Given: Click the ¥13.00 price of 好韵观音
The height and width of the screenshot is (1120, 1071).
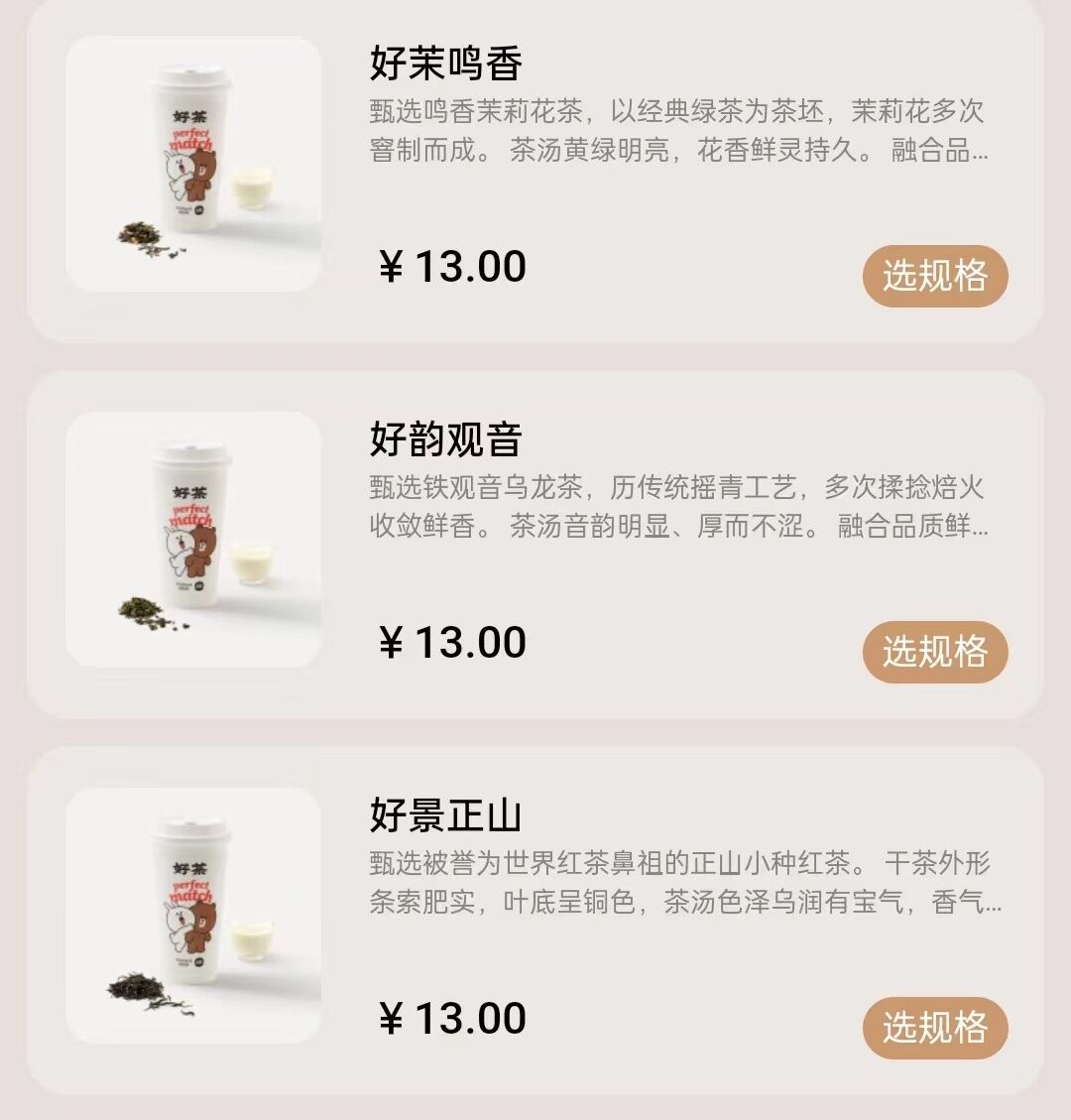Looking at the screenshot, I should (x=450, y=643).
